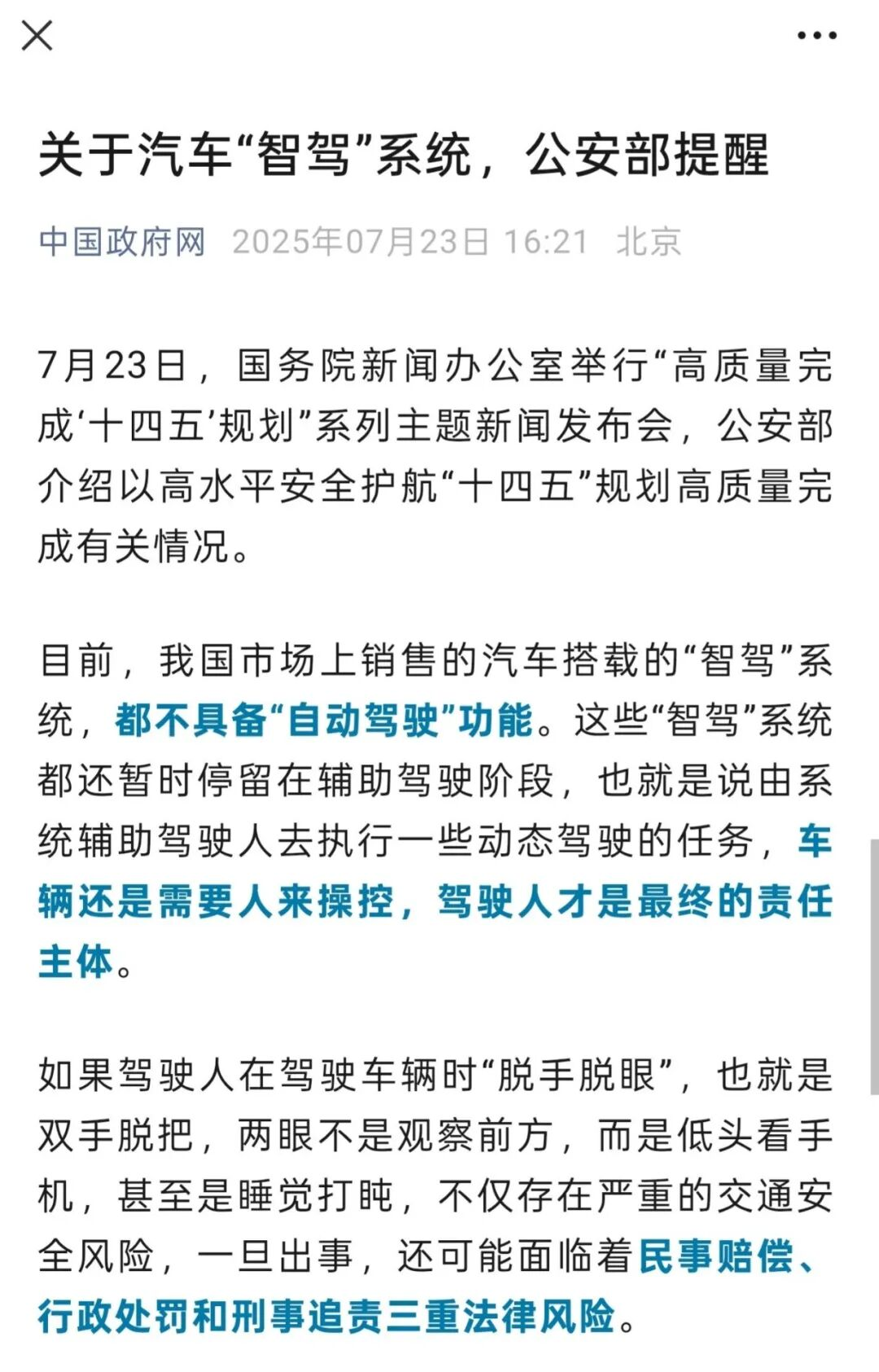Close the article page
Image resolution: width=879 pixels, height=1372 pixels.
(37, 36)
